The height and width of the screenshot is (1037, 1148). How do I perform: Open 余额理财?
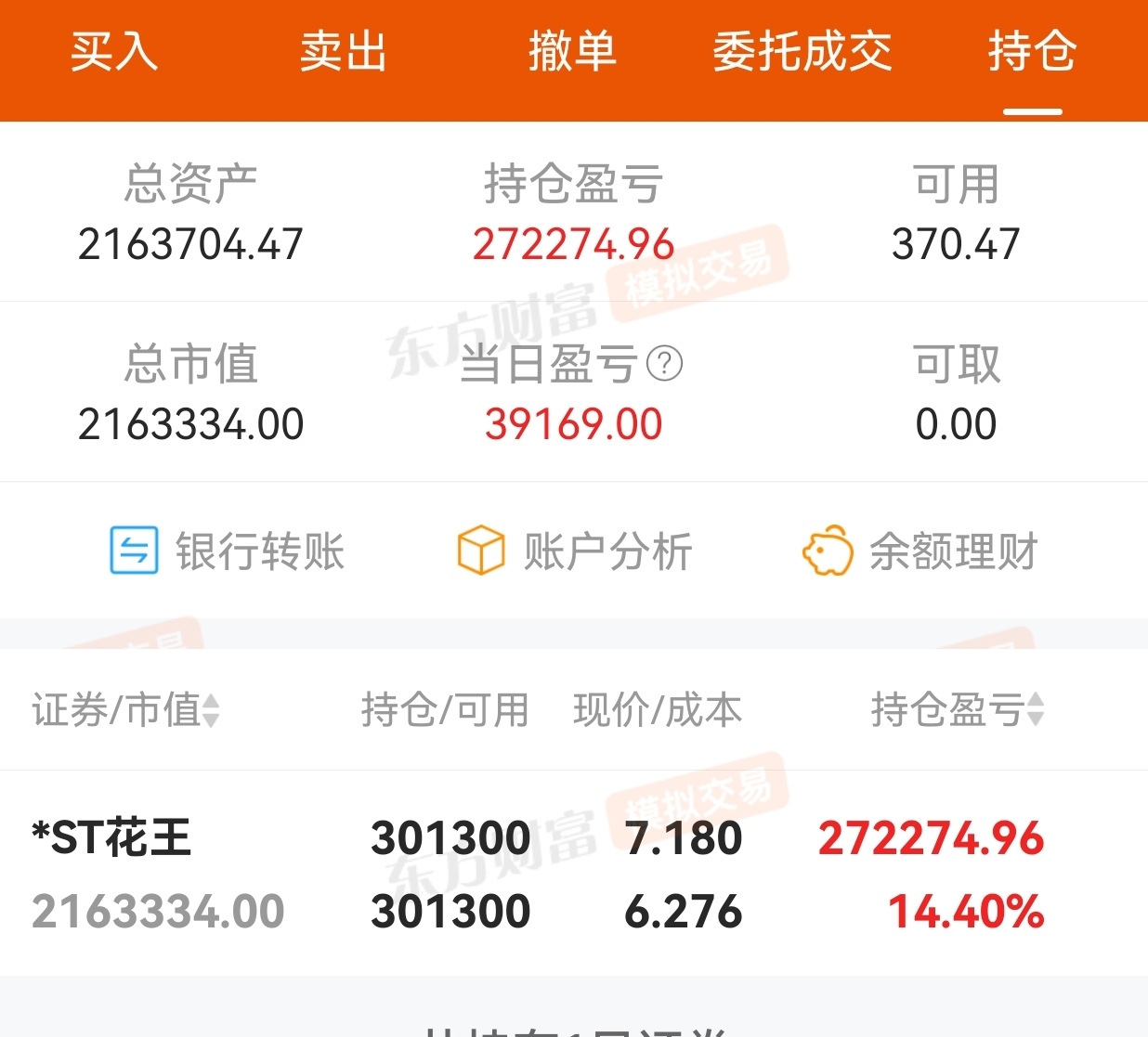tap(920, 551)
